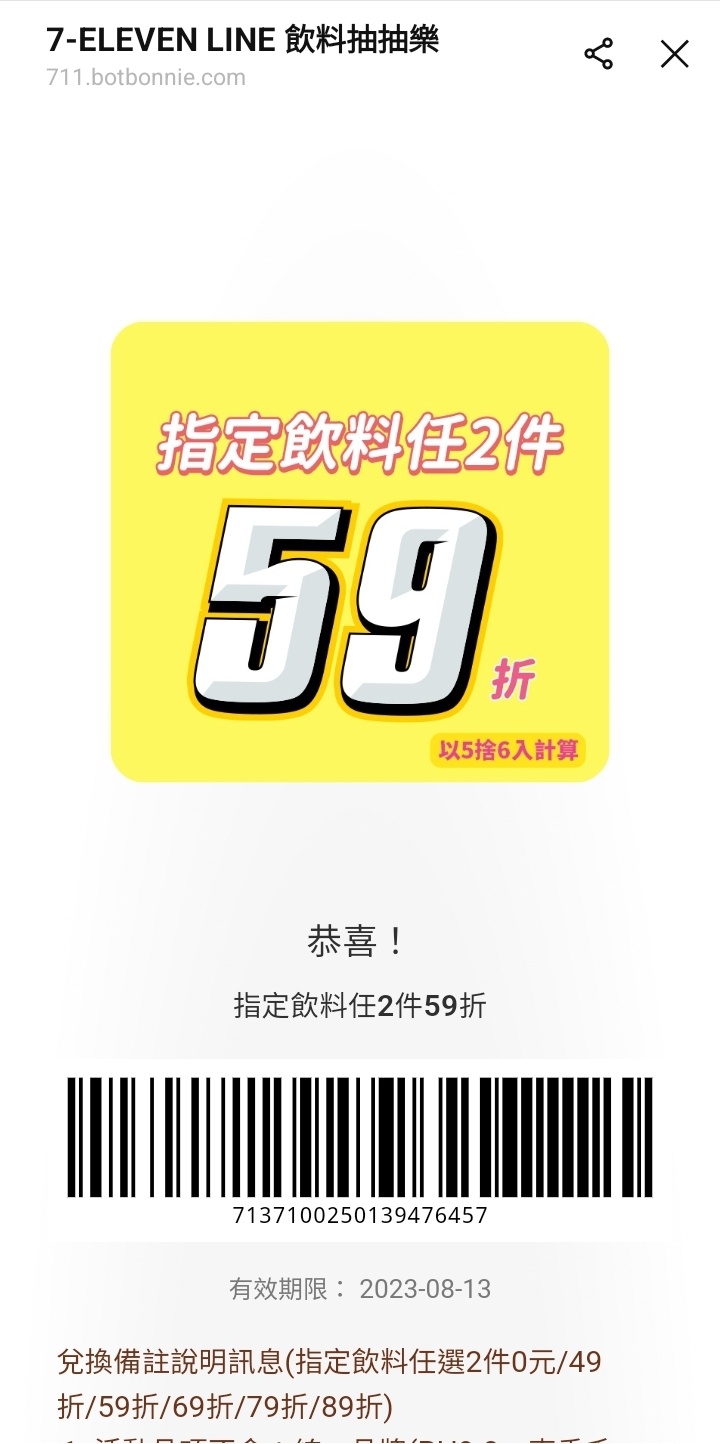Close the 7-ELEVEN LINE webview
Viewport: 720px width, 1444px height.
pyautogui.click(x=675, y=54)
